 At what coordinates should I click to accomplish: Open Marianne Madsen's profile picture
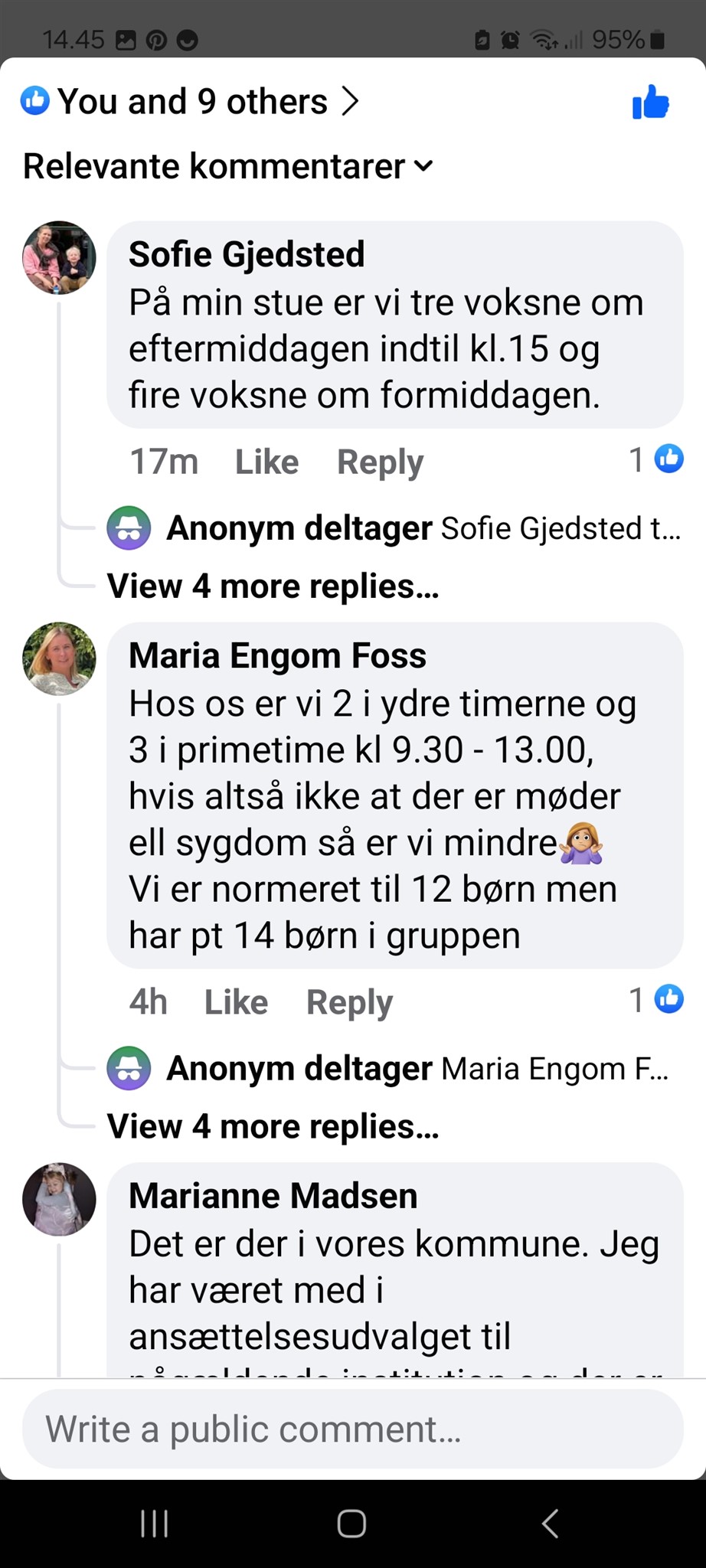pos(59,1199)
